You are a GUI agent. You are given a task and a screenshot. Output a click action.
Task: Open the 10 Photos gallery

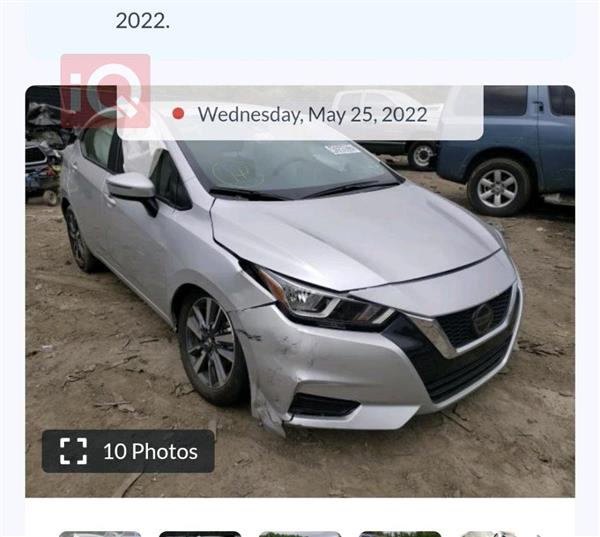click(128, 451)
